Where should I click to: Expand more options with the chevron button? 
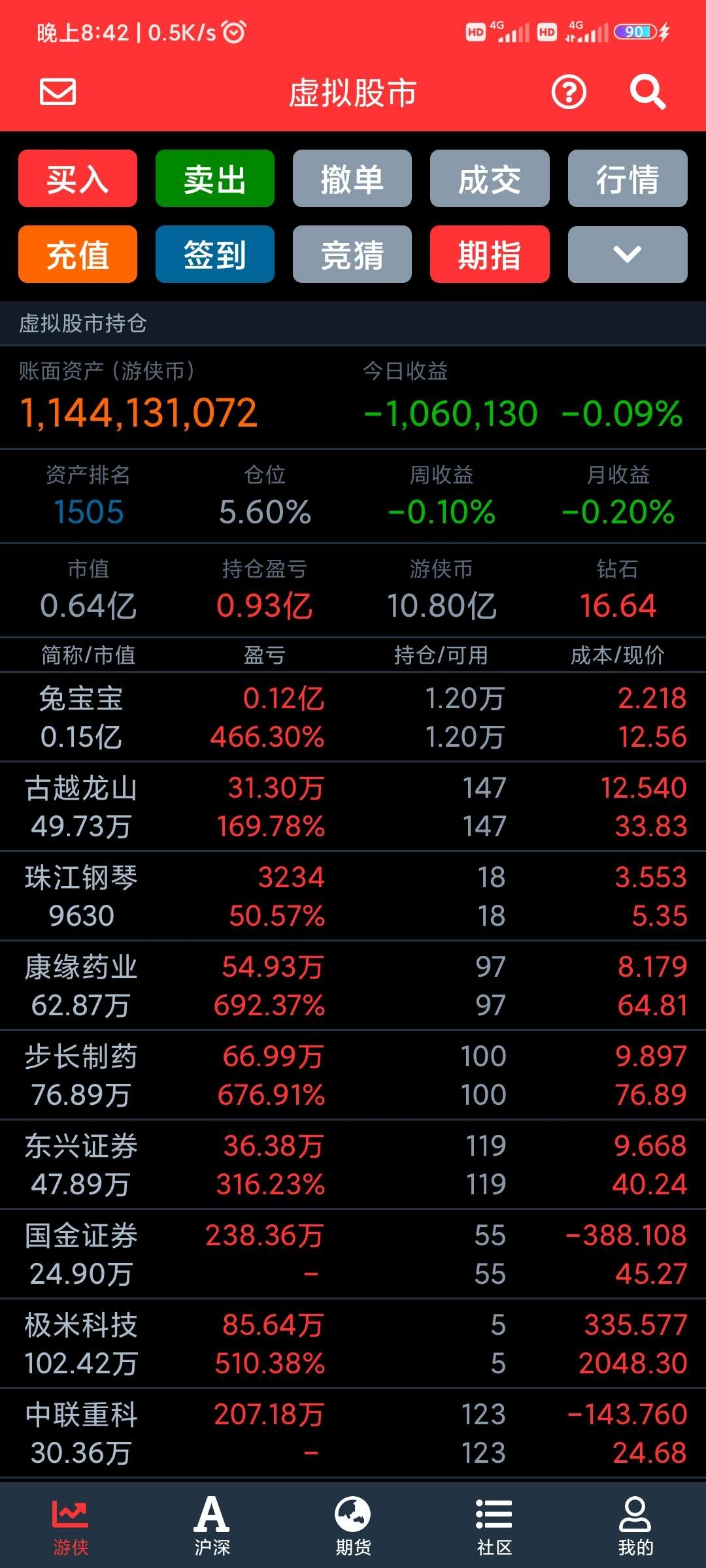click(628, 254)
